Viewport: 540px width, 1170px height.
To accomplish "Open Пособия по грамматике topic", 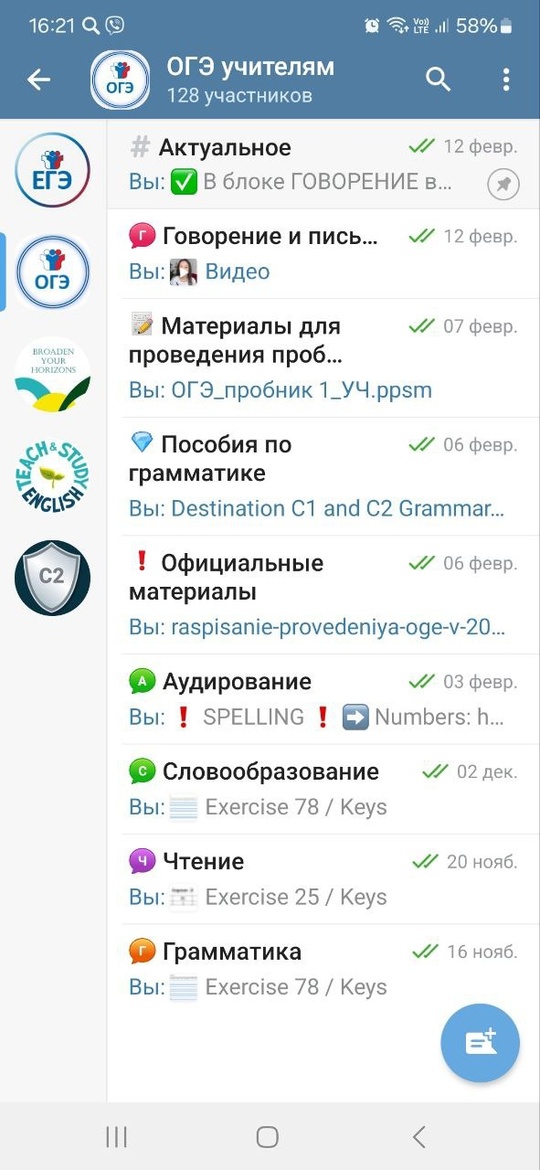I will pyautogui.click(x=323, y=476).
